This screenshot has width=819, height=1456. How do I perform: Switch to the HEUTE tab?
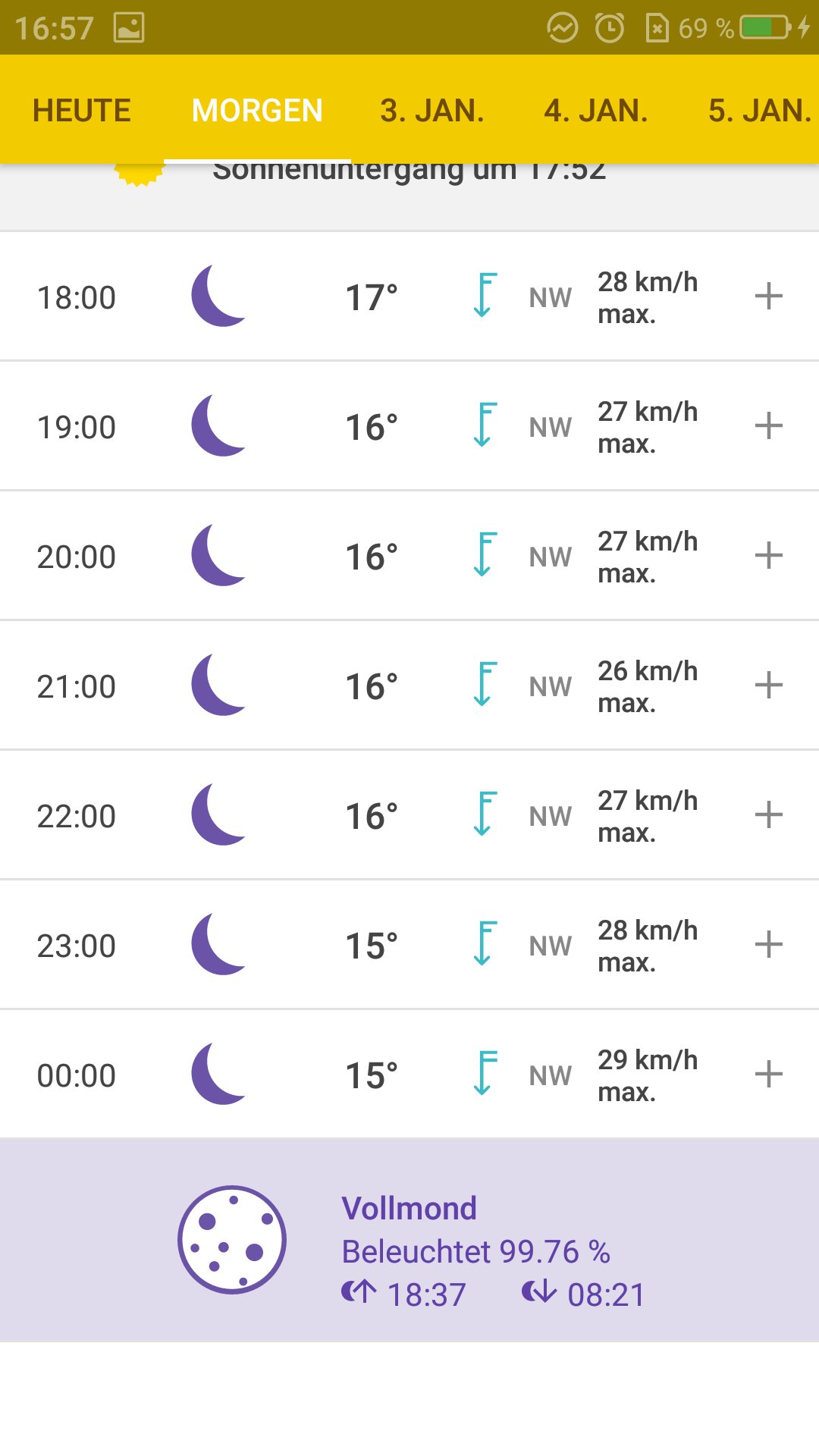pos(82,111)
